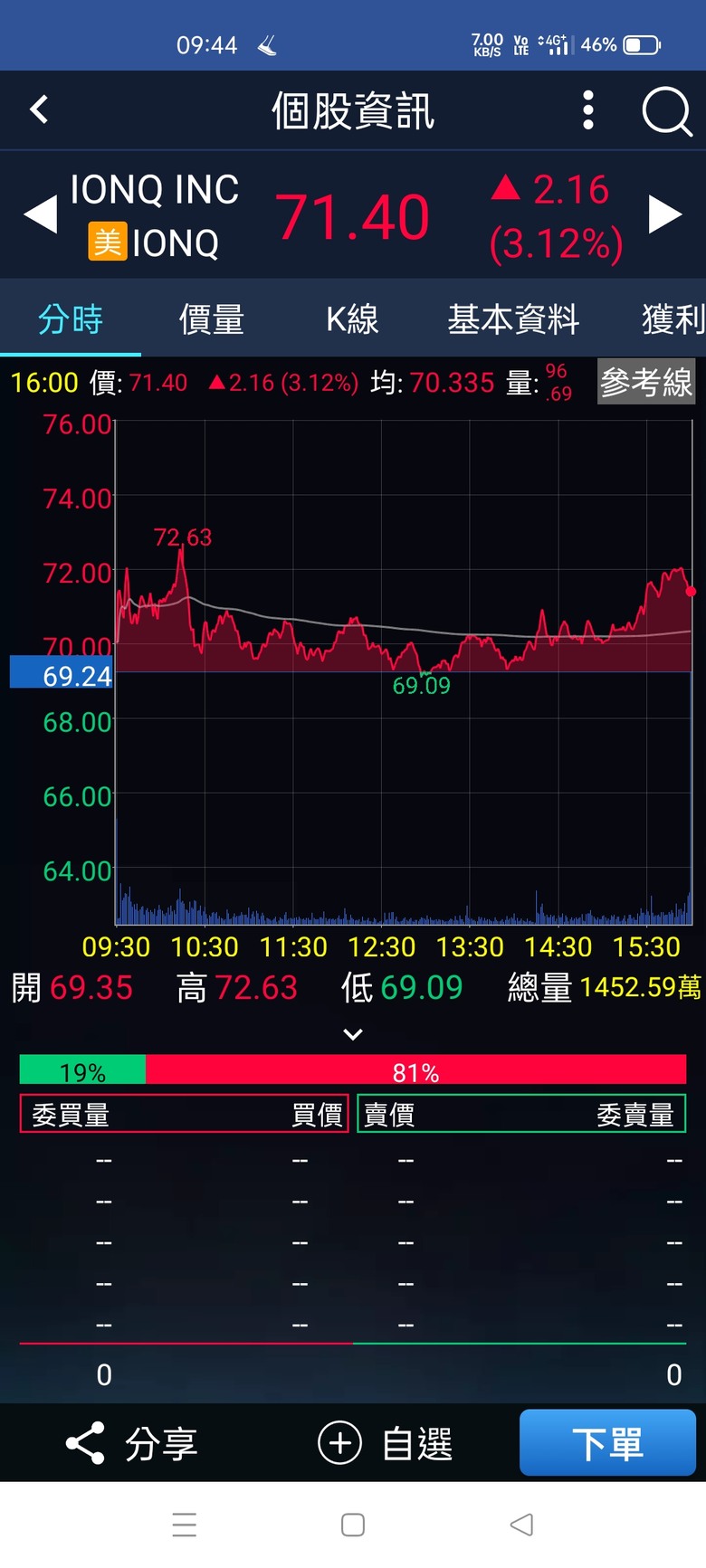Tap 下單 to place an order
This screenshot has width=706, height=1568.
(607, 1442)
